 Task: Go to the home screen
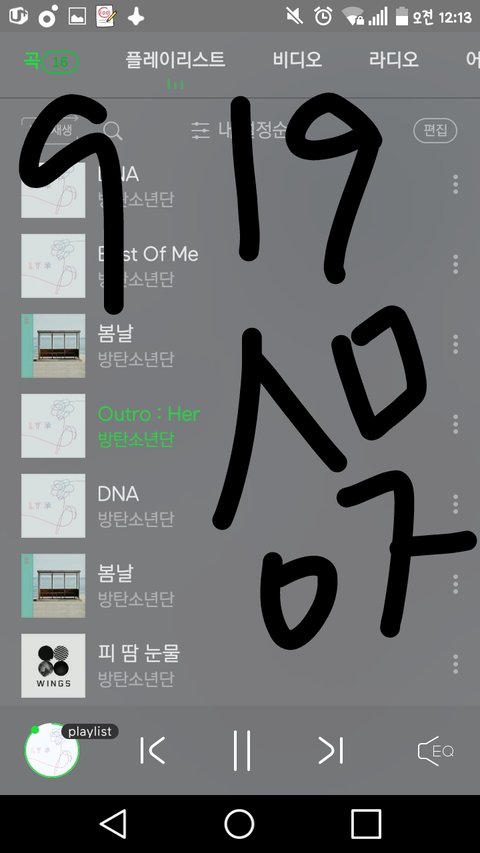point(239,824)
